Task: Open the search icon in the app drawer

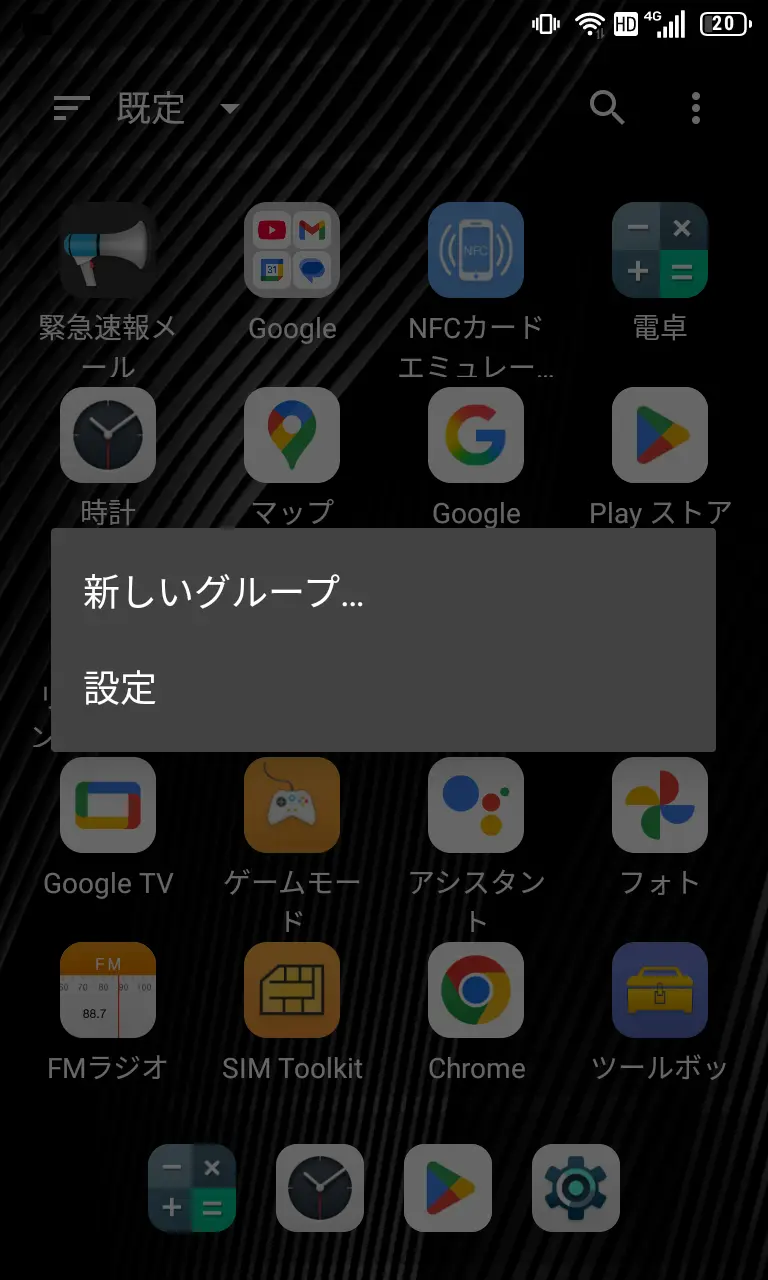Action: (607, 107)
